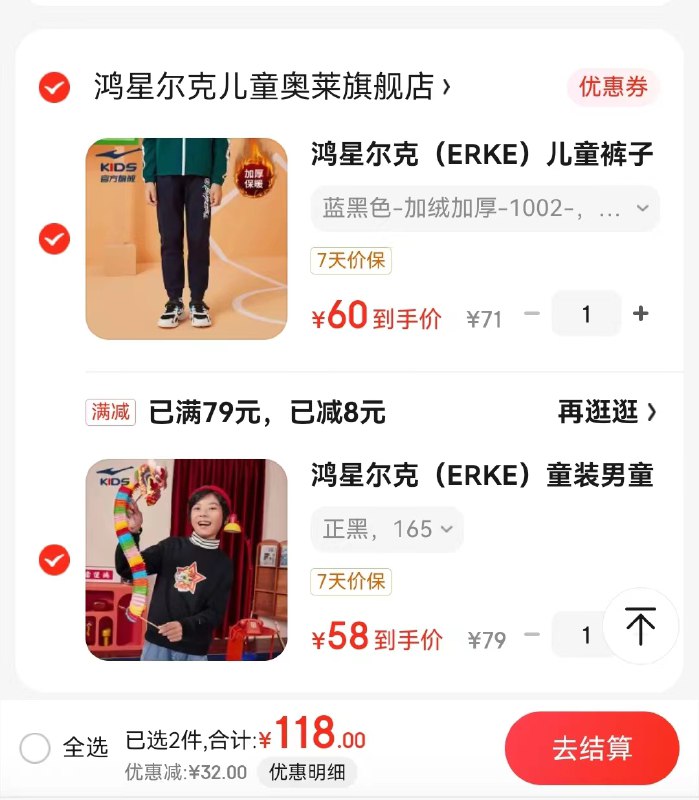Check the 全选 select-all circle
The image size is (699, 800).
35,748
